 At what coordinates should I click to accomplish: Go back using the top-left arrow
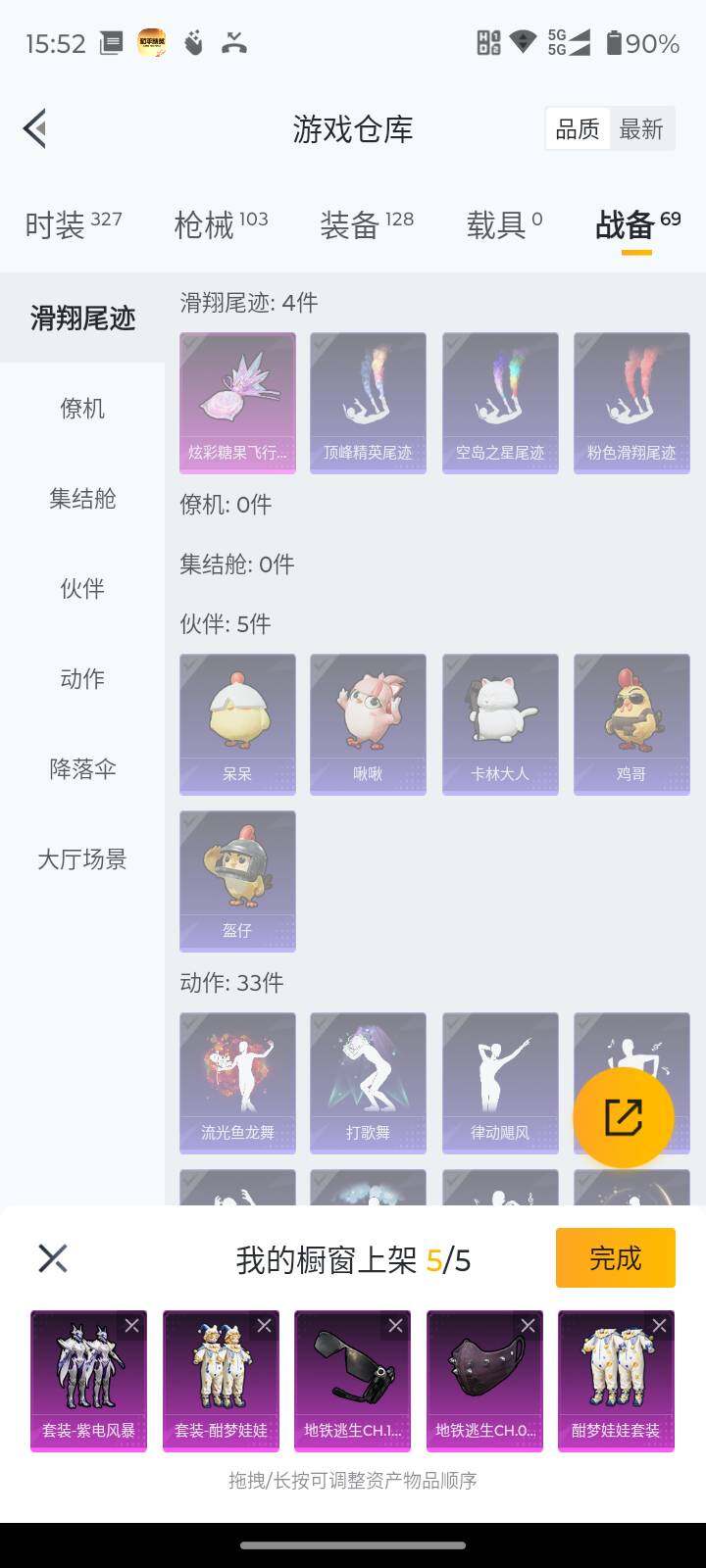pyautogui.click(x=34, y=128)
